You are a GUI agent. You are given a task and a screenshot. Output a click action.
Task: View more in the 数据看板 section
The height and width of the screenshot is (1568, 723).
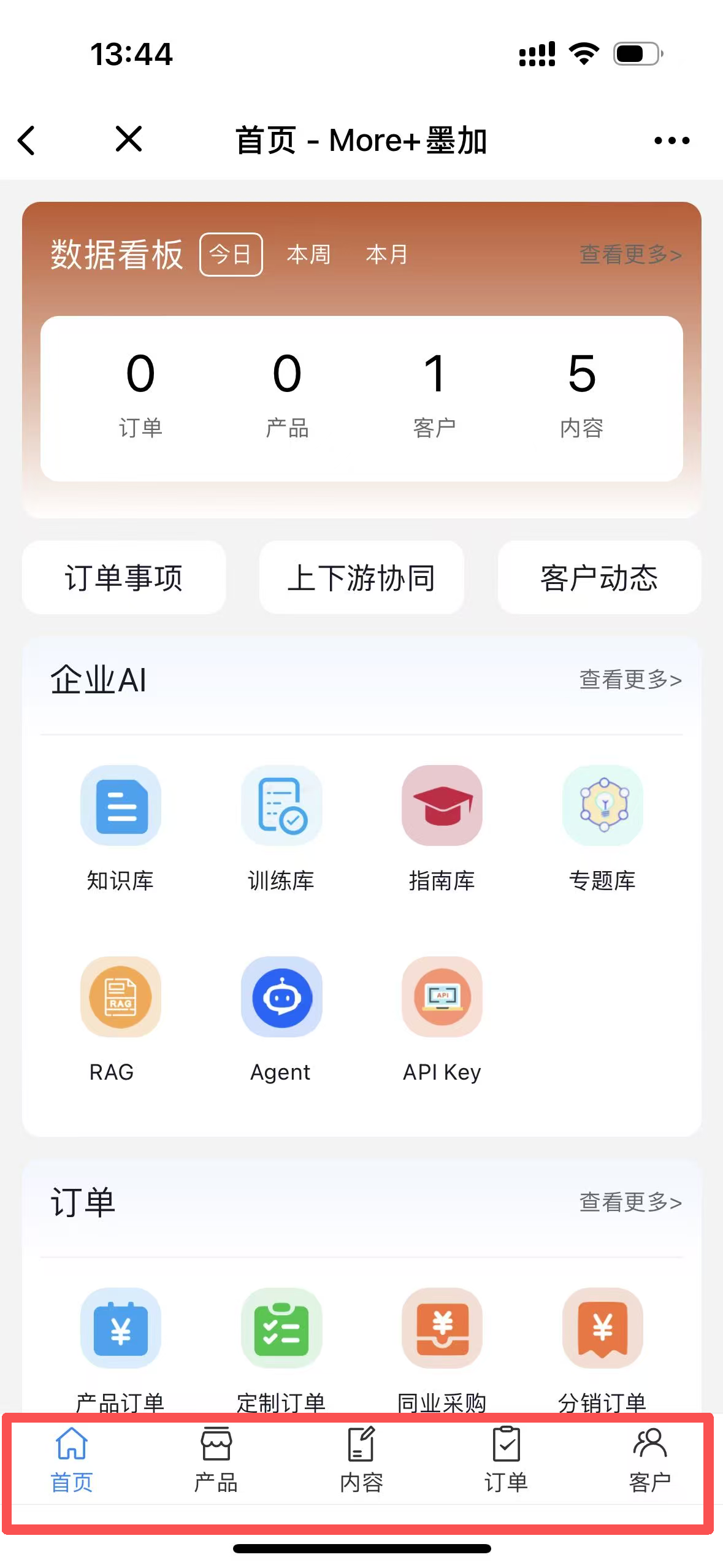coord(630,255)
